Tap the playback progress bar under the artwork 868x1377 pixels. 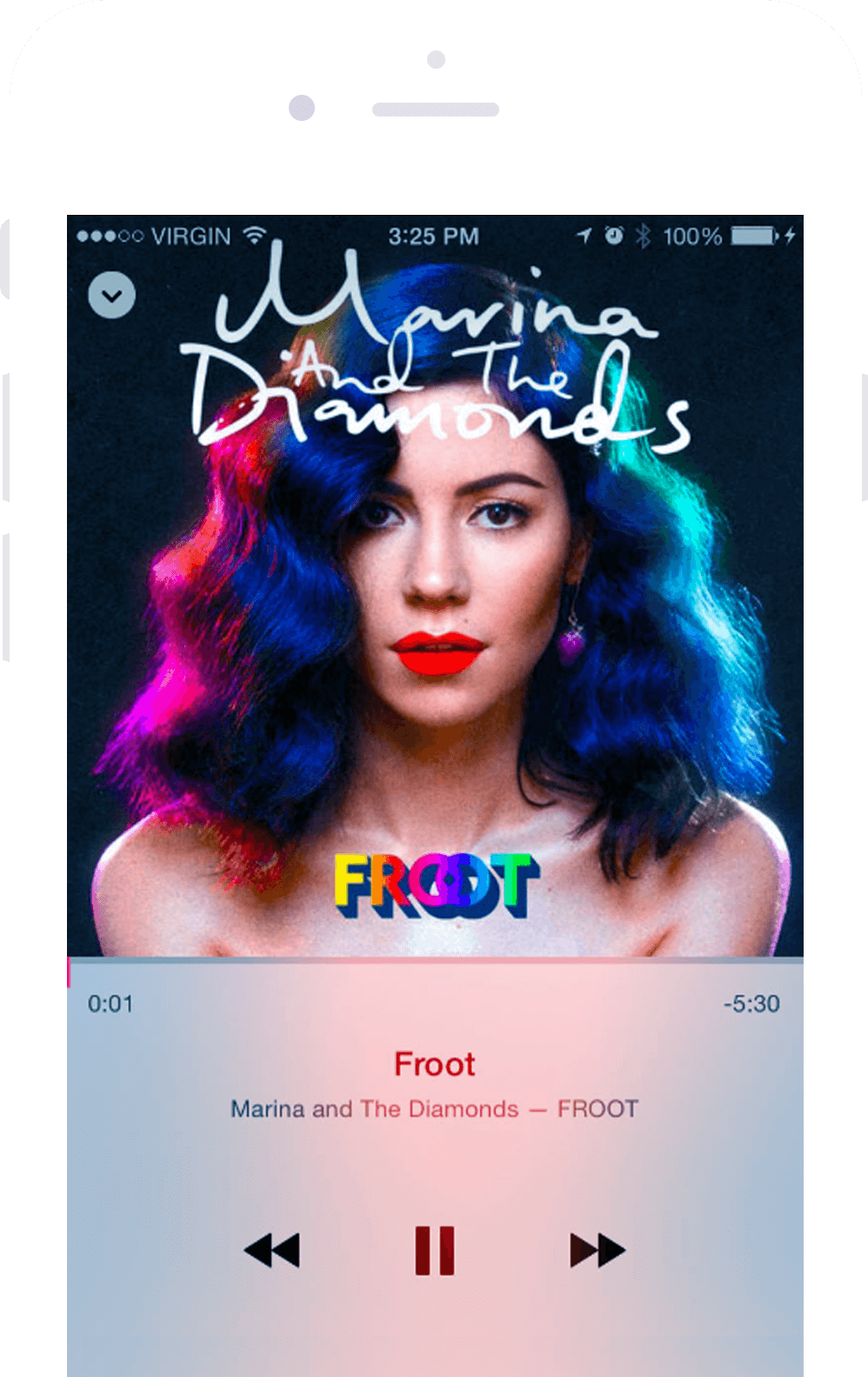[x=435, y=960]
